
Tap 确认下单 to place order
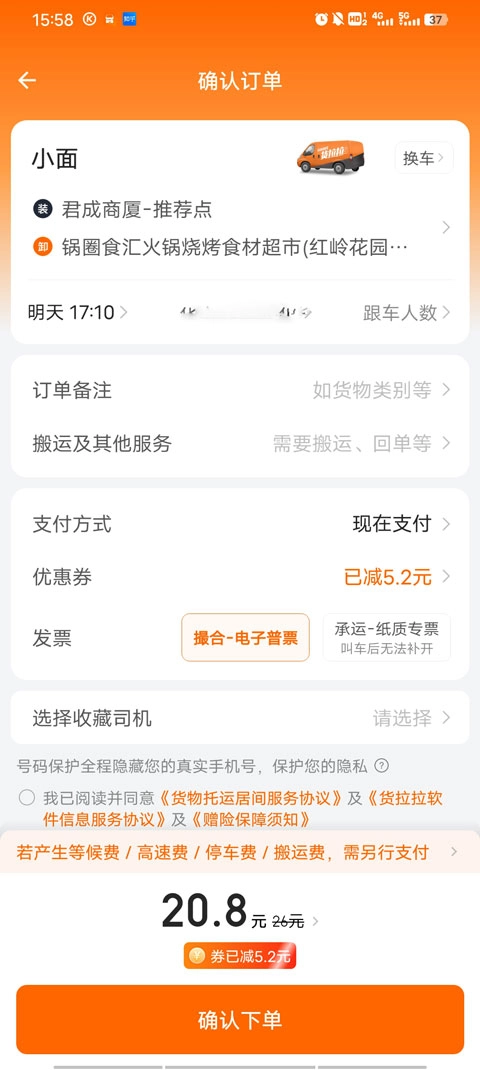coord(240,1020)
